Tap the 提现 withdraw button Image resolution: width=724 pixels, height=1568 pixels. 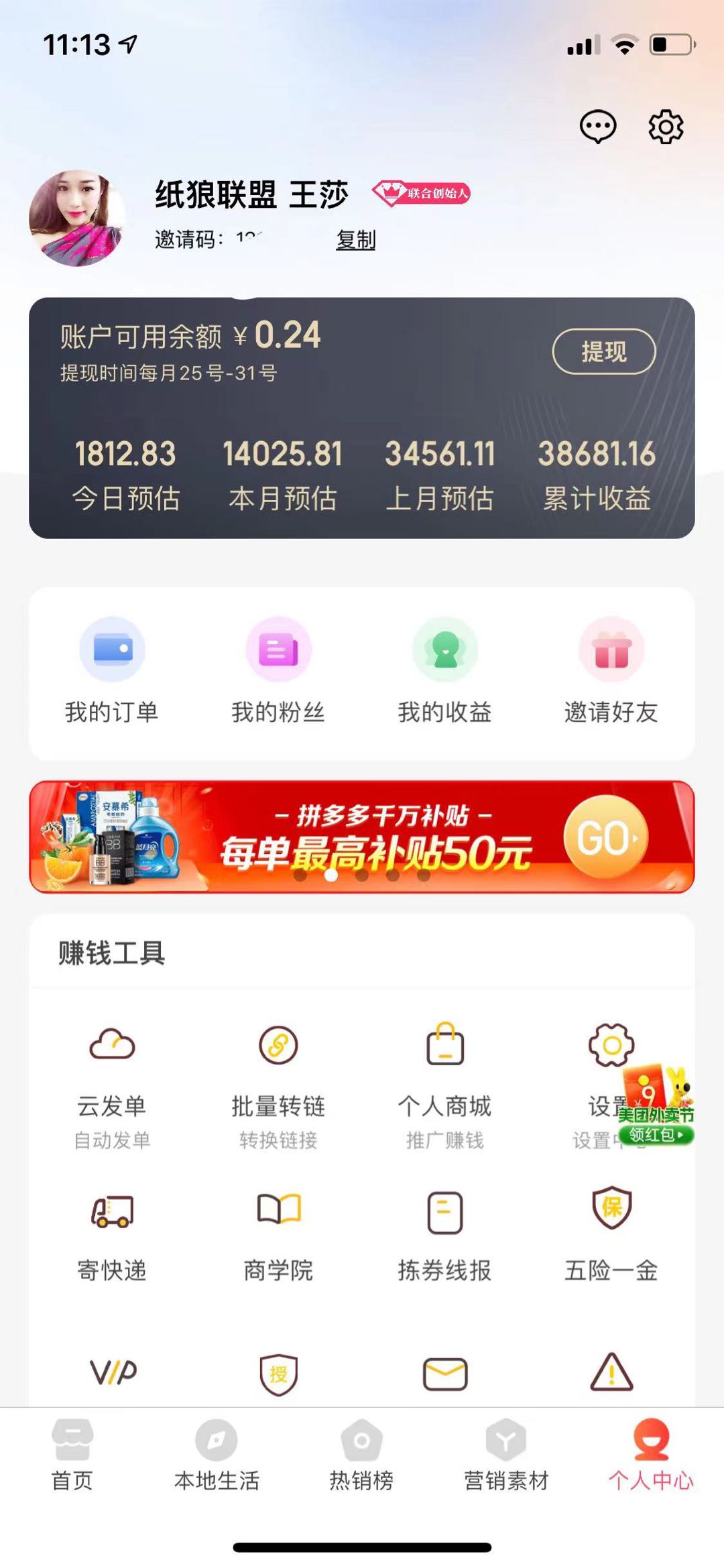tap(604, 351)
